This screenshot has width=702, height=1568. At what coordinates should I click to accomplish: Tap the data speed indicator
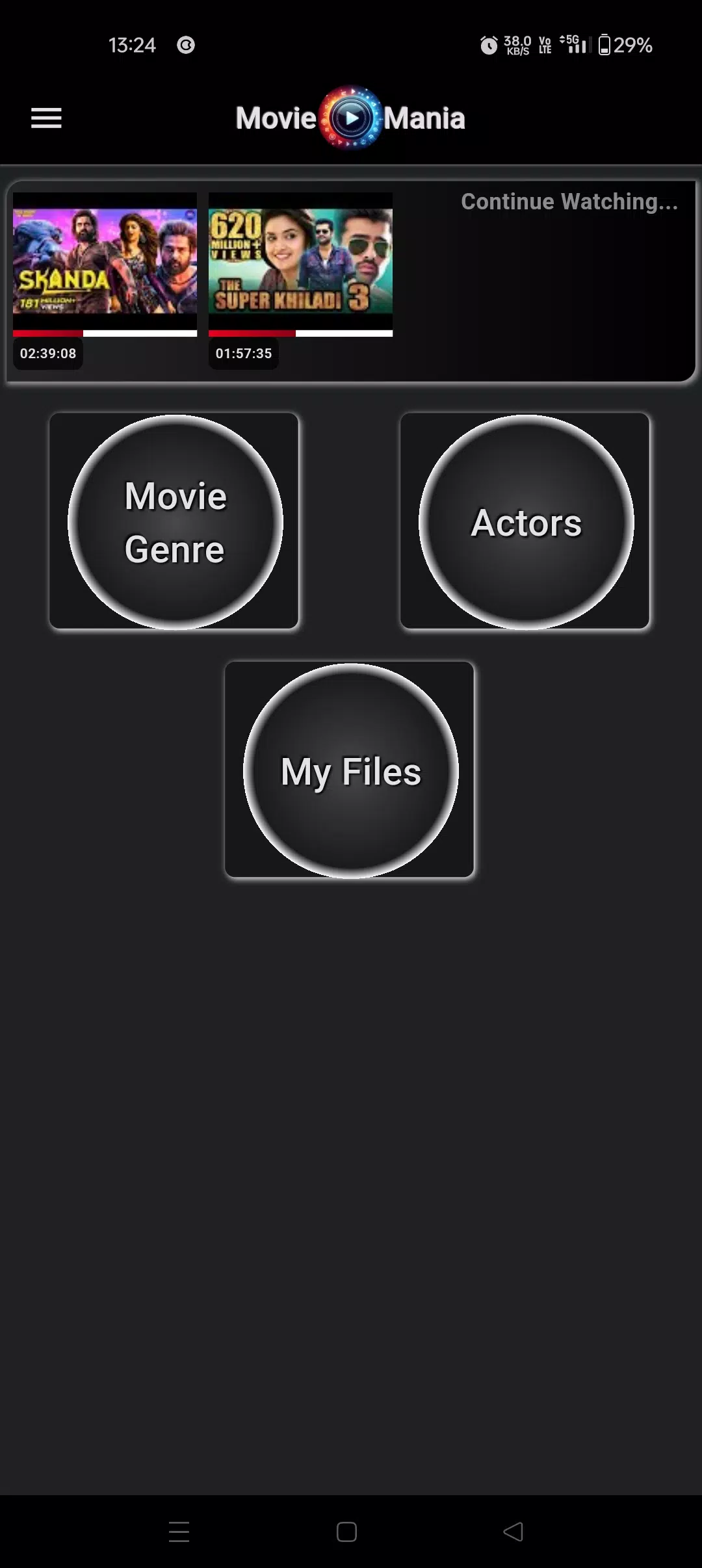click(515, 44)
